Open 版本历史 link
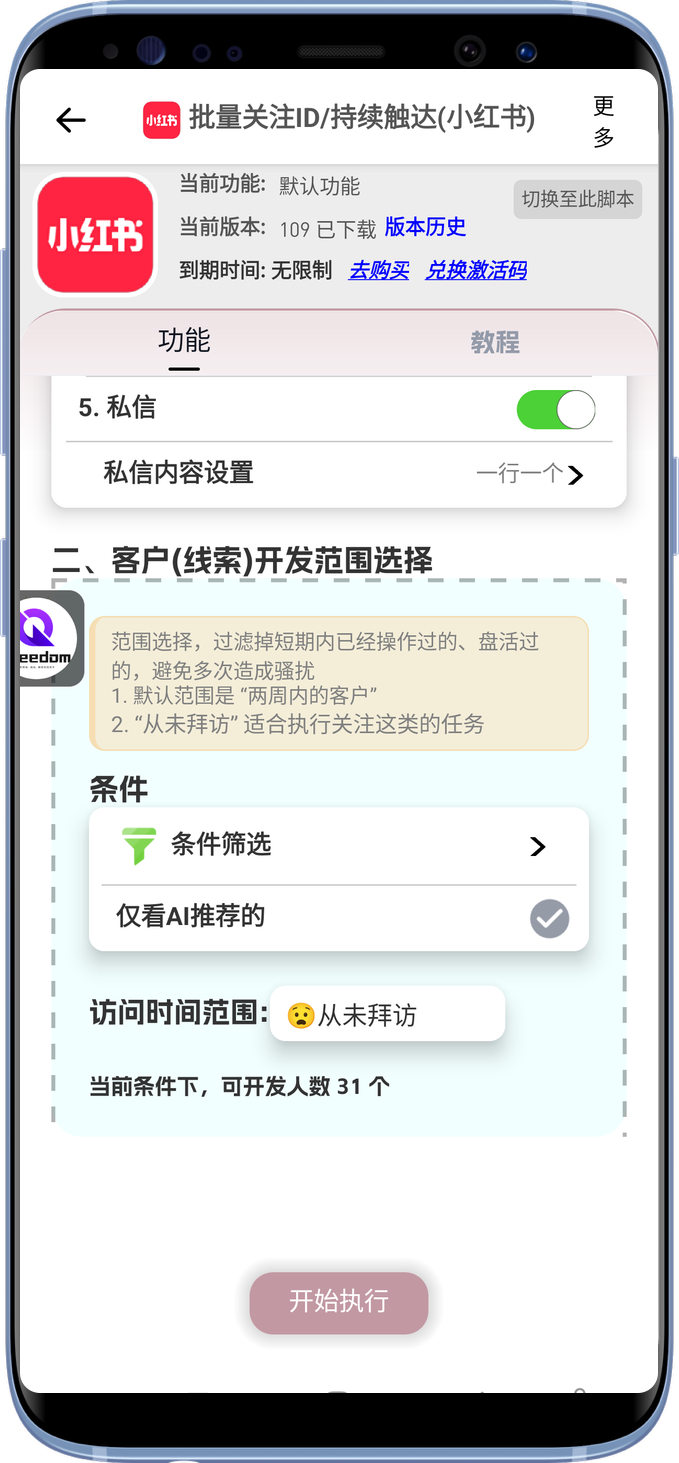The height and width of the screenshot is (1463, 679). 425,227
